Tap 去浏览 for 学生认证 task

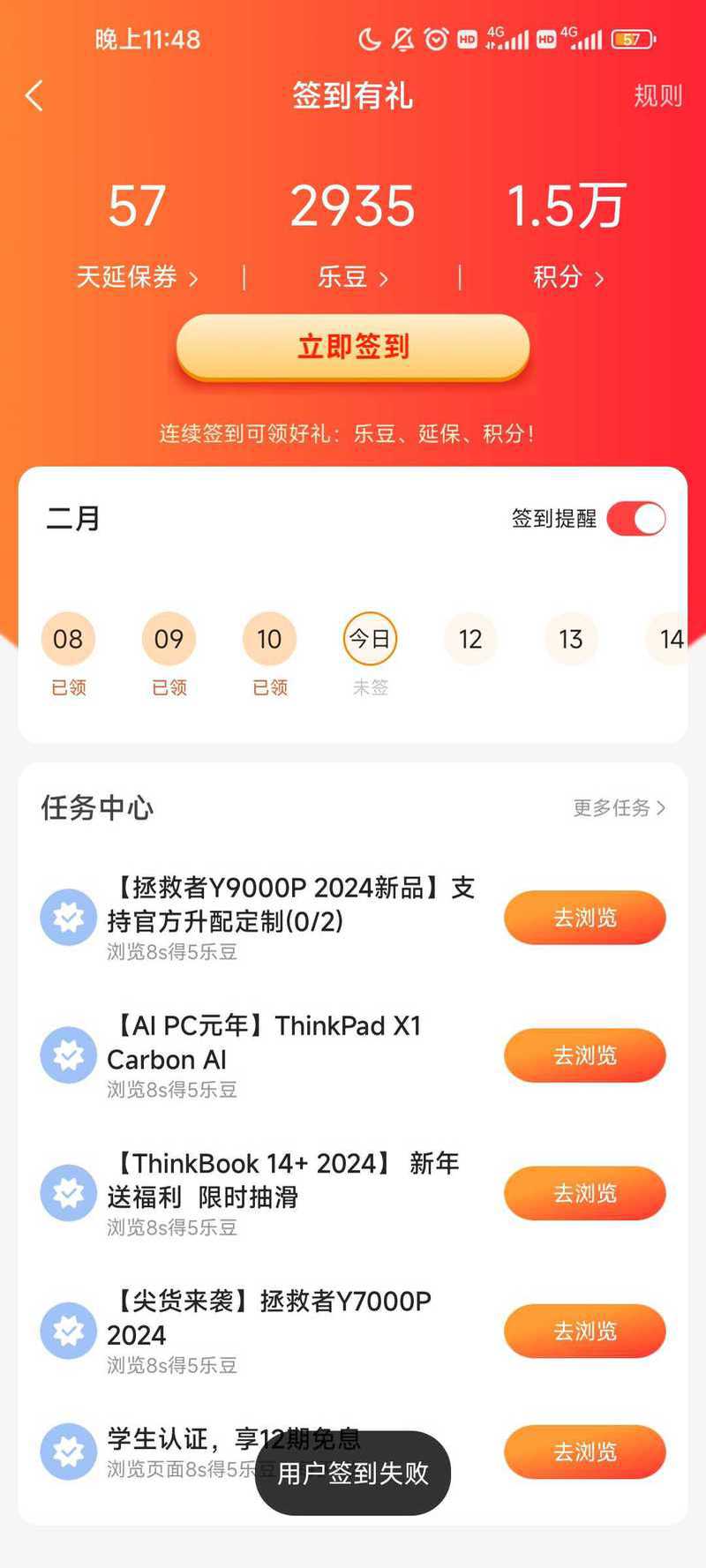585,1452
